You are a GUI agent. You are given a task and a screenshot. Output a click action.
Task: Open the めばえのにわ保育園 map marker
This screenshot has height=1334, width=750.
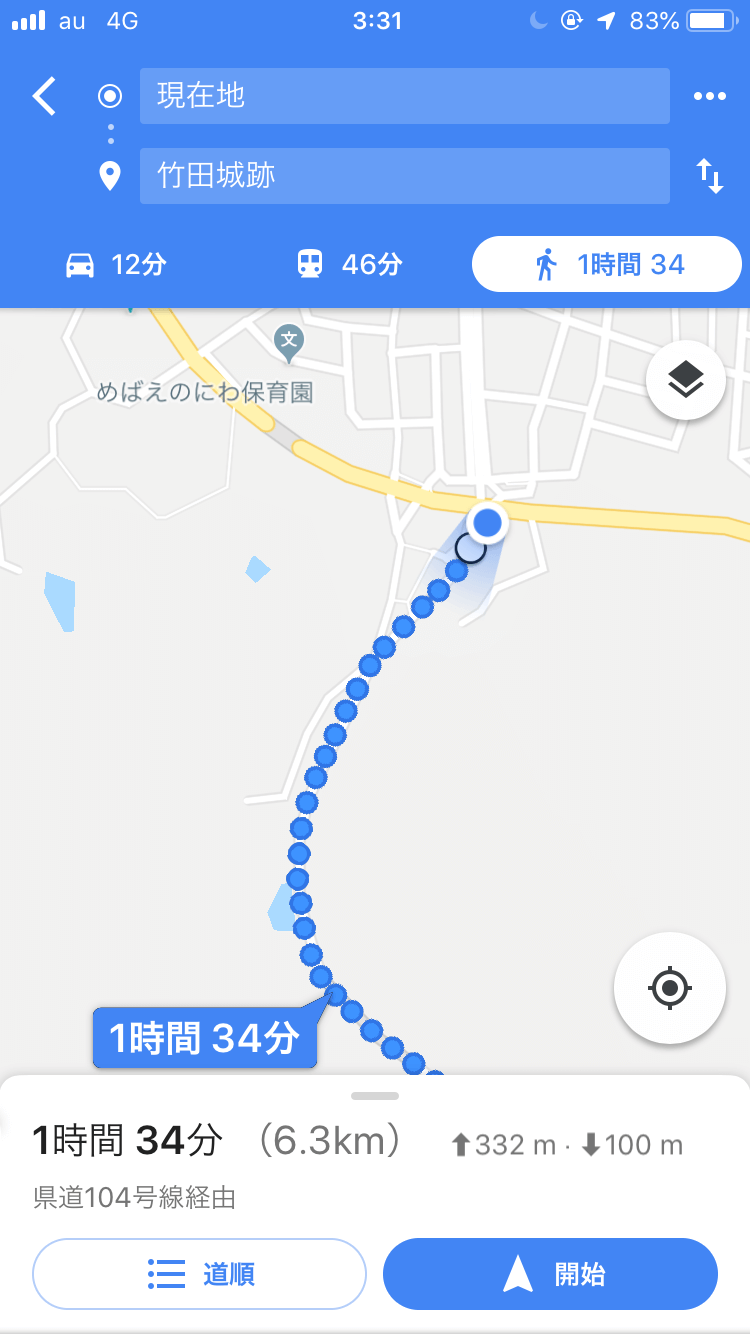289,343
